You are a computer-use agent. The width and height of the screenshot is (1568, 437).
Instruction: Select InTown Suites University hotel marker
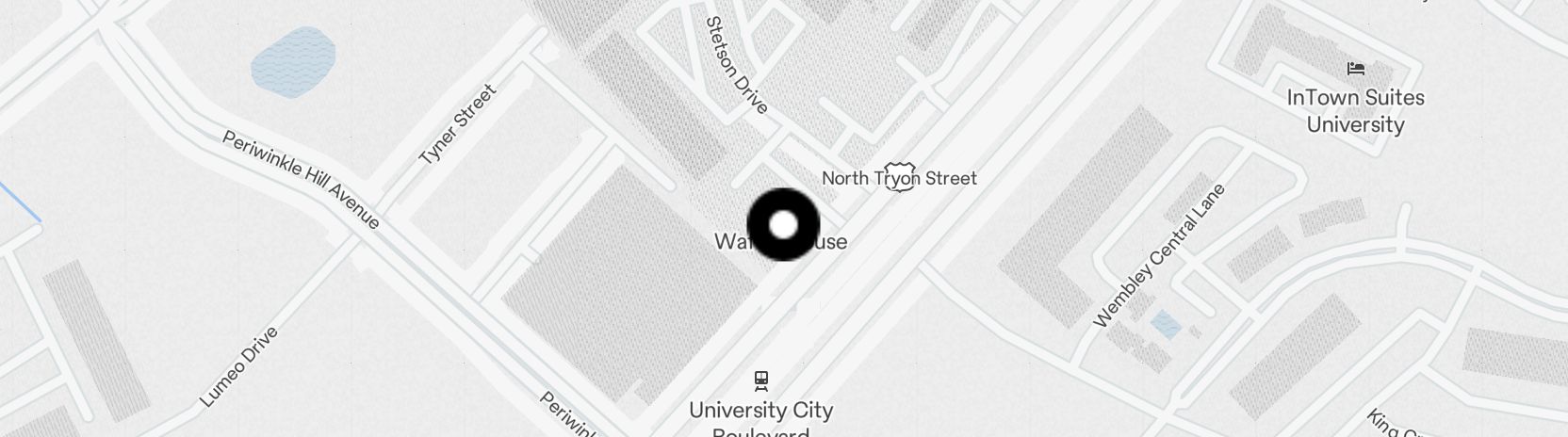click(1356, 69)
